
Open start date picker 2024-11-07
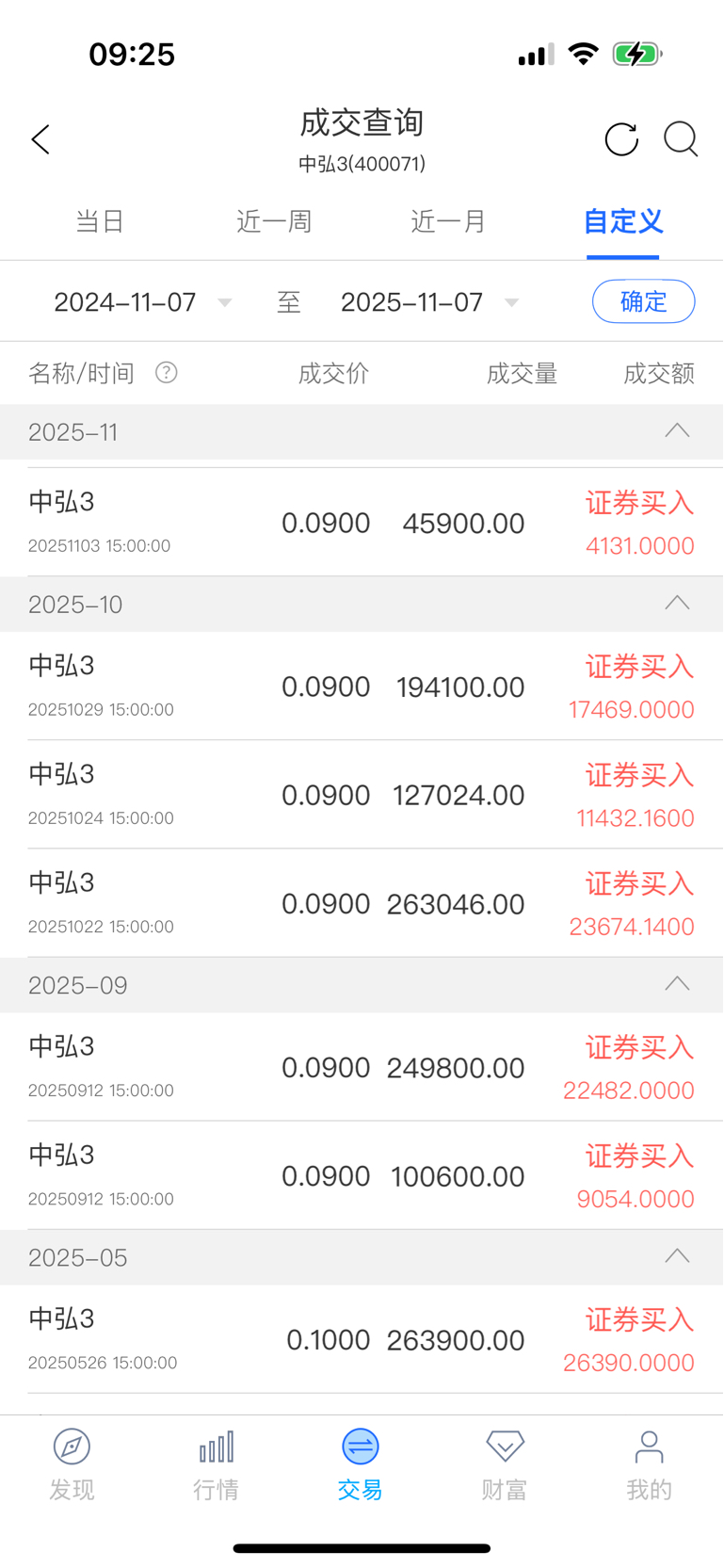point(141,302)
